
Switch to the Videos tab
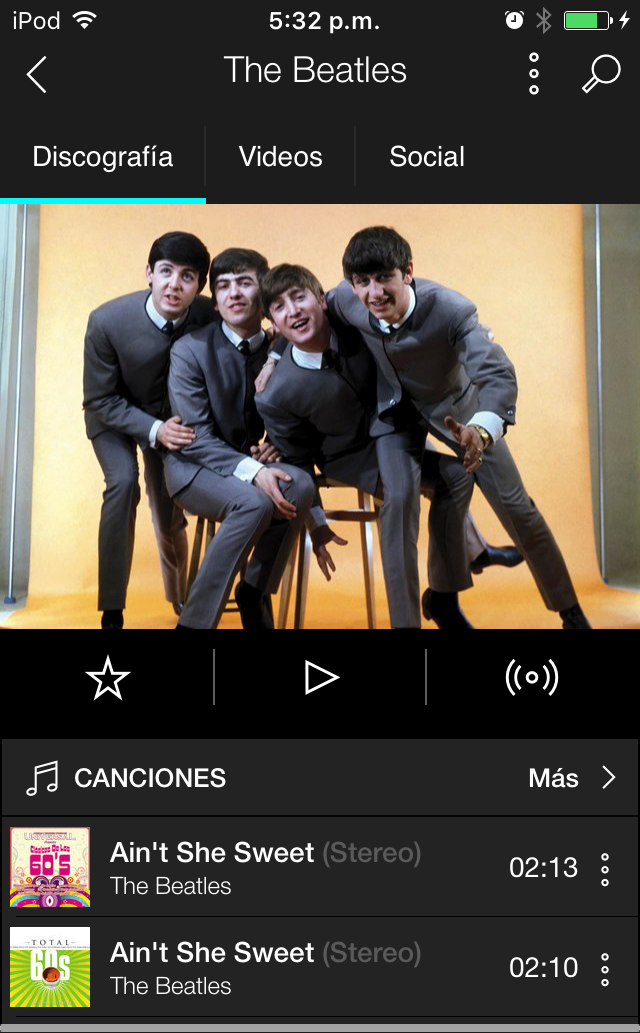(280, 157)
